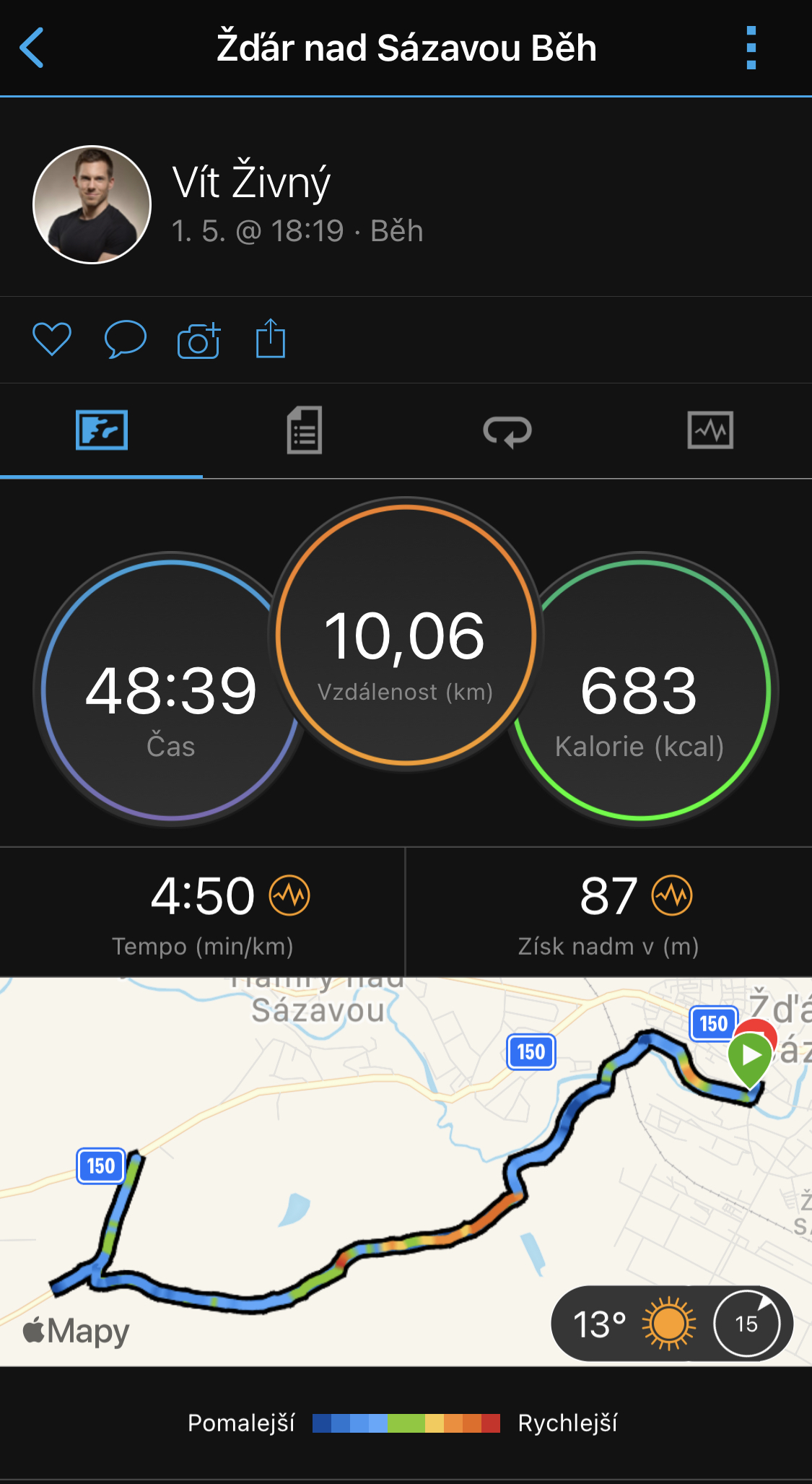Go back using the arrow

tap(32, 48)
